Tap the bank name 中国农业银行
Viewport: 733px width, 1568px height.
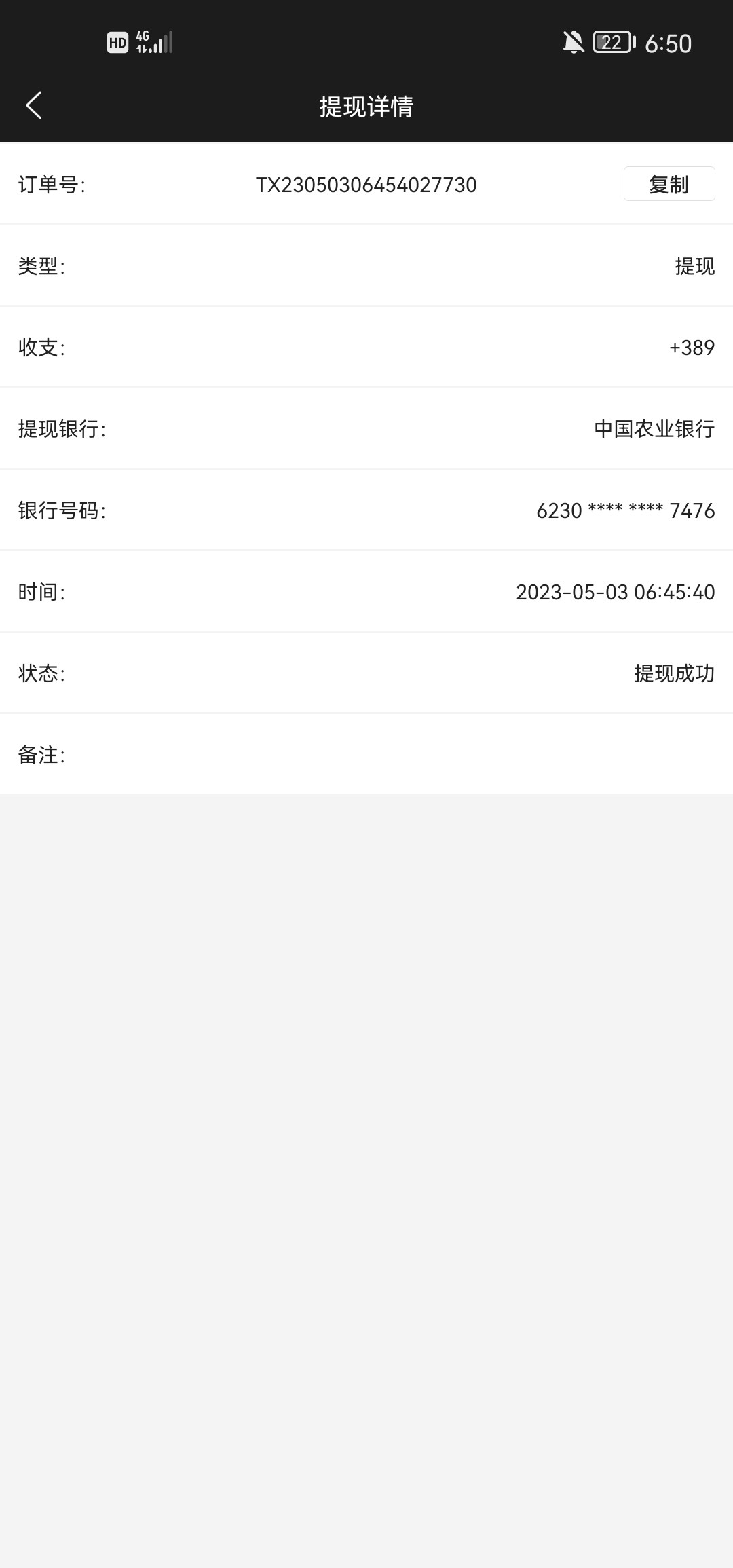654,429
